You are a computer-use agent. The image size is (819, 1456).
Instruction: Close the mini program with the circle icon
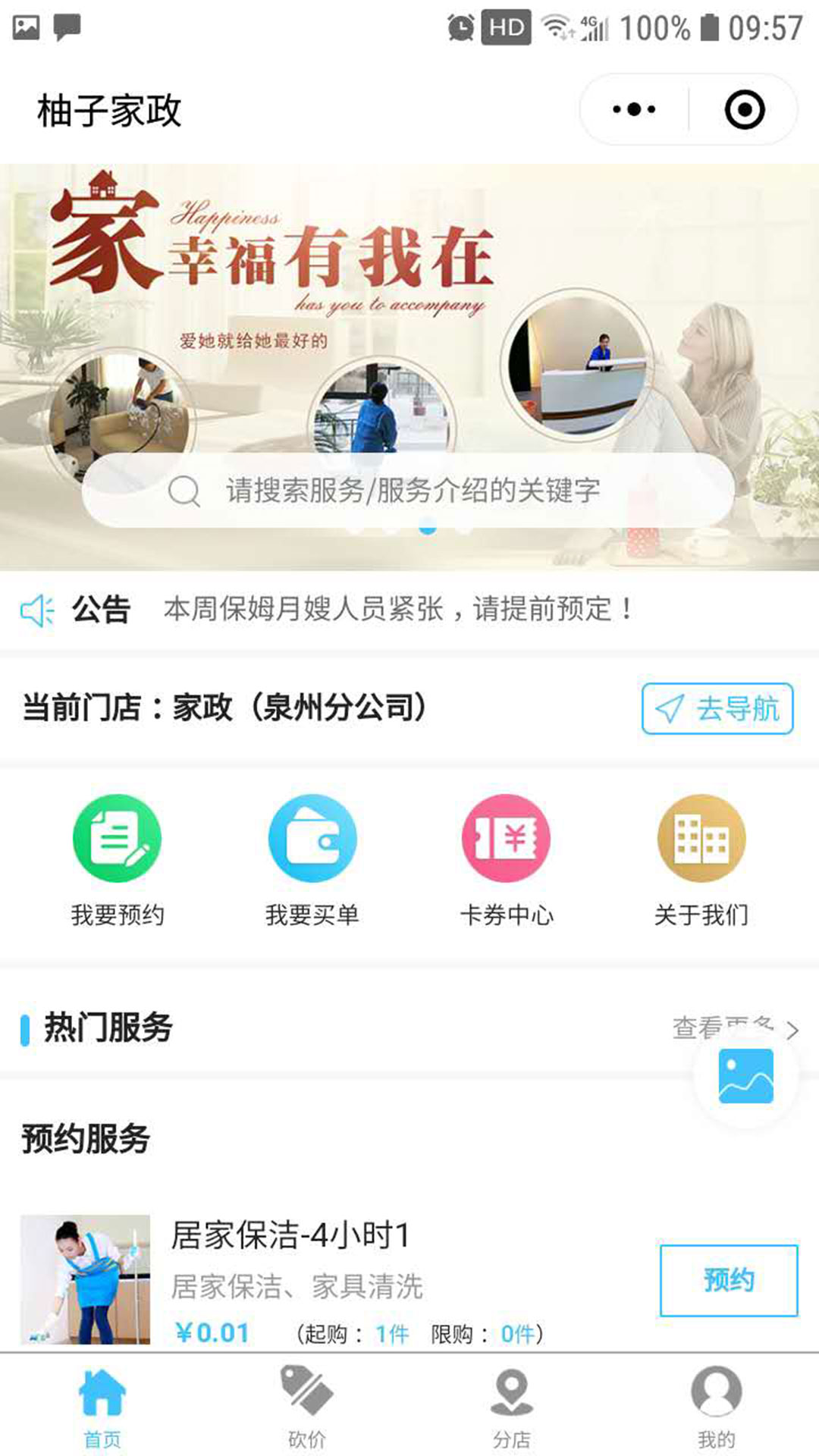point(744,109)
